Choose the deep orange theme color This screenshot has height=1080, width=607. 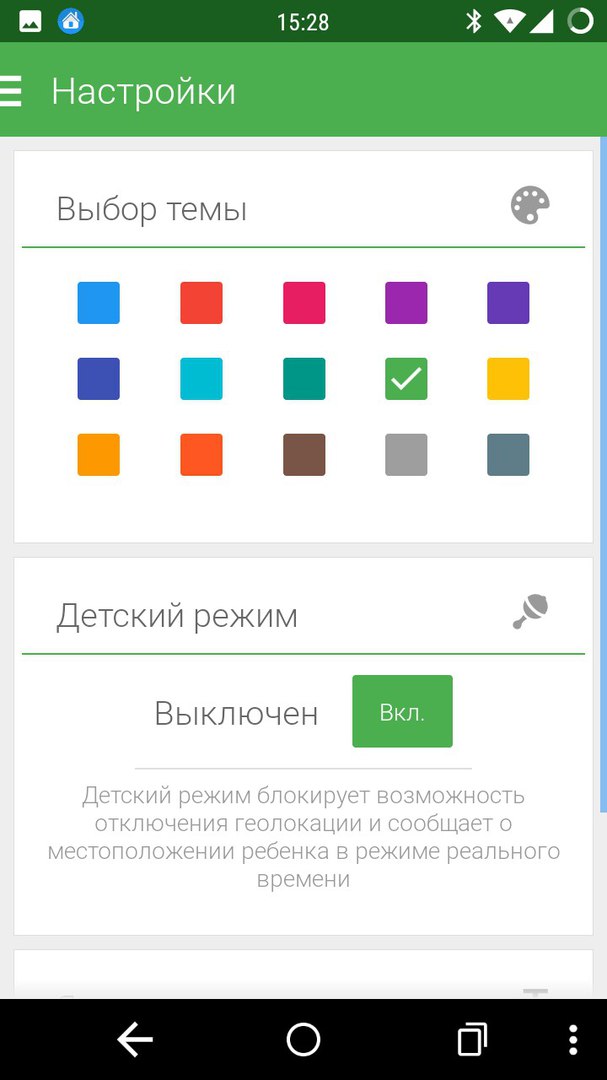(x=201, y=455)
